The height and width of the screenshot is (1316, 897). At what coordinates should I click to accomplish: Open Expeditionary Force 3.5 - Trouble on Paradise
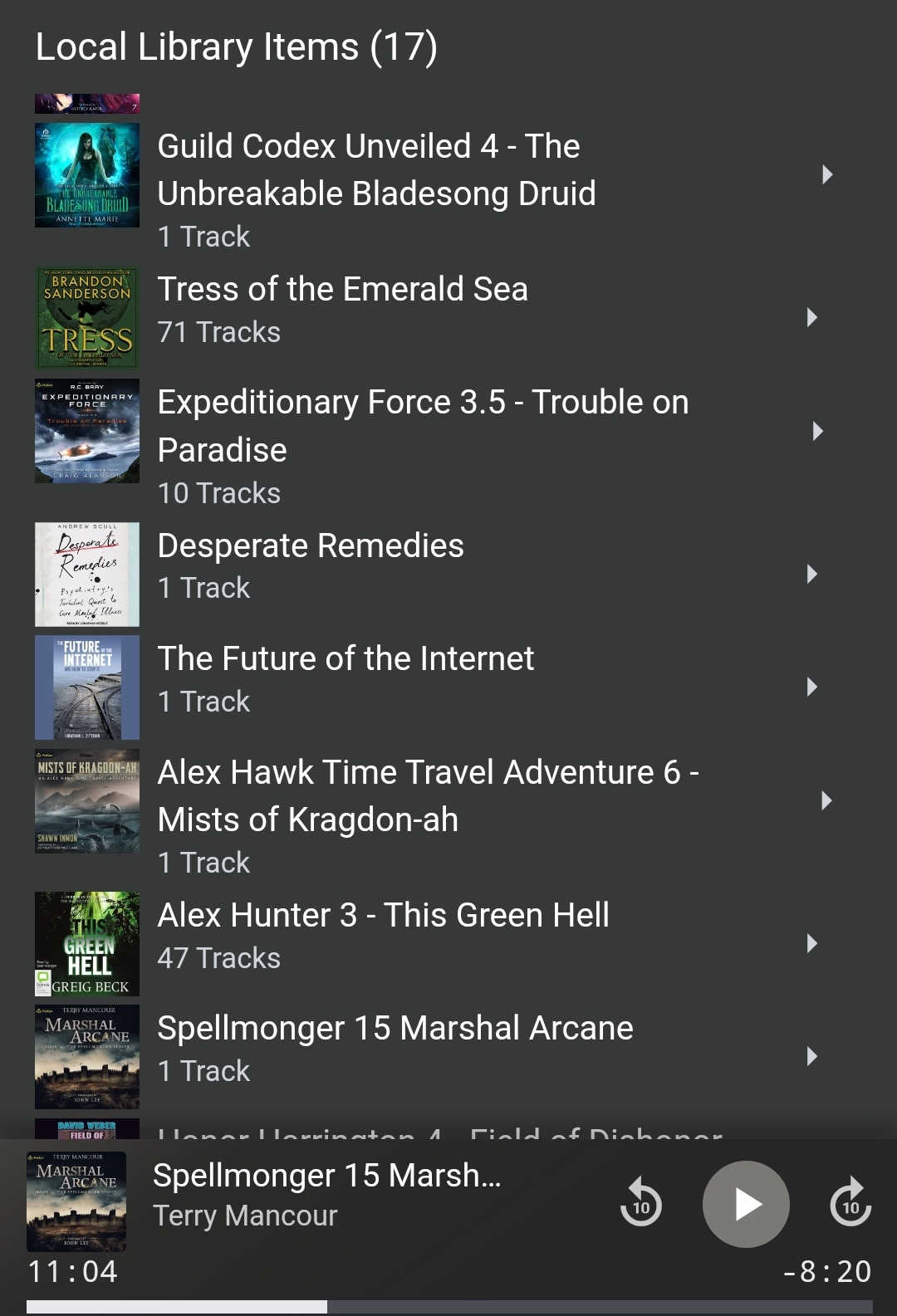tap(423, 425)
